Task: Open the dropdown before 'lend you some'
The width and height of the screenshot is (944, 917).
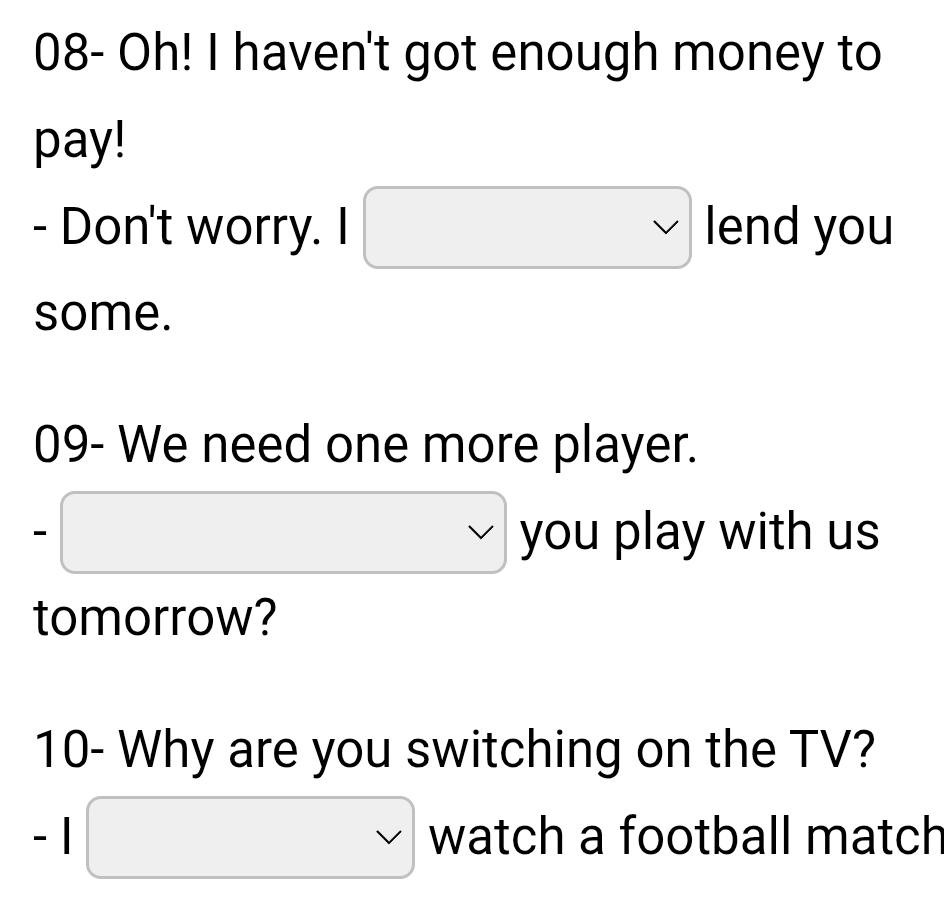Action: pyautogui.click(x=527, y=227)
